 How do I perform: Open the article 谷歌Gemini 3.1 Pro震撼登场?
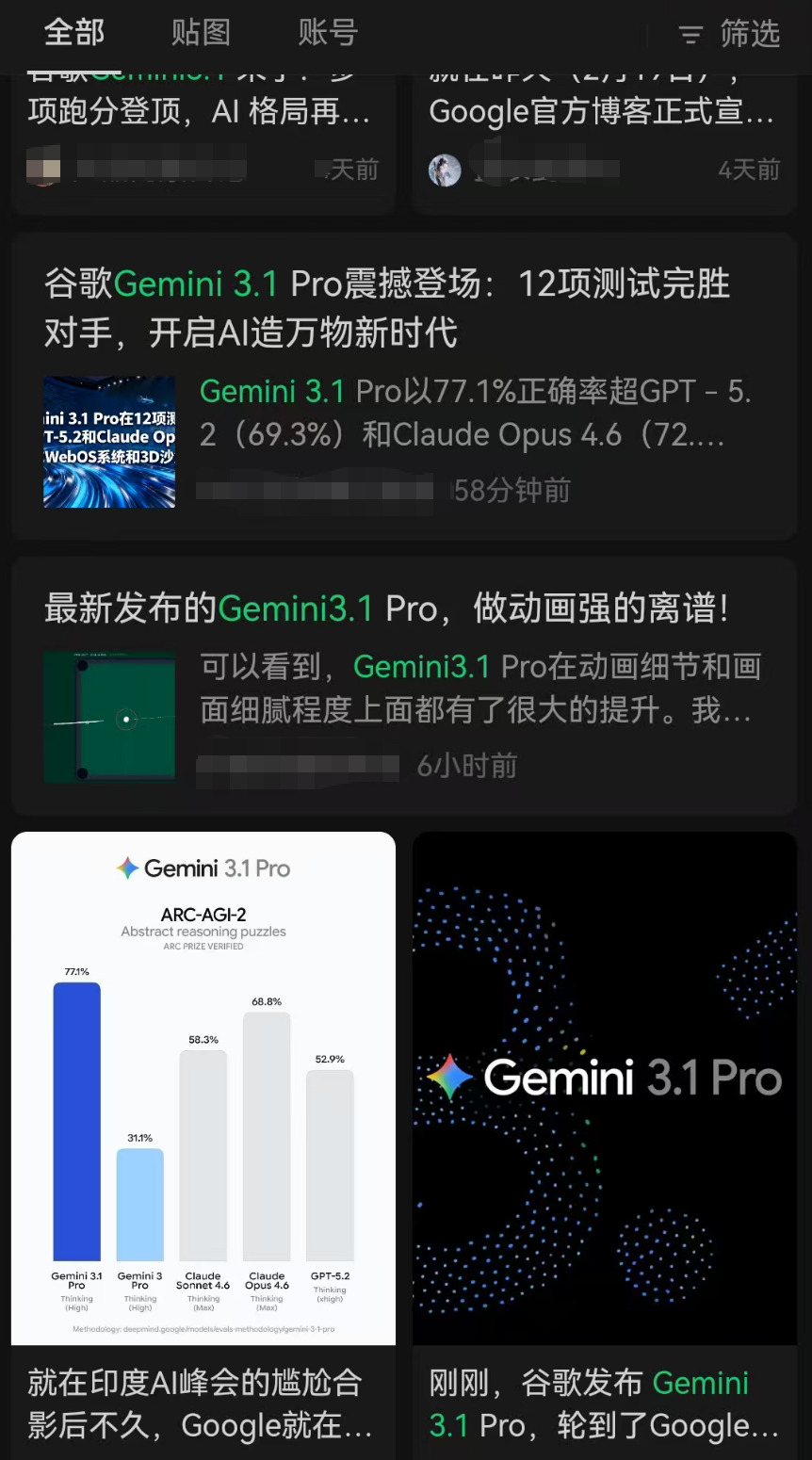point(386,307)
